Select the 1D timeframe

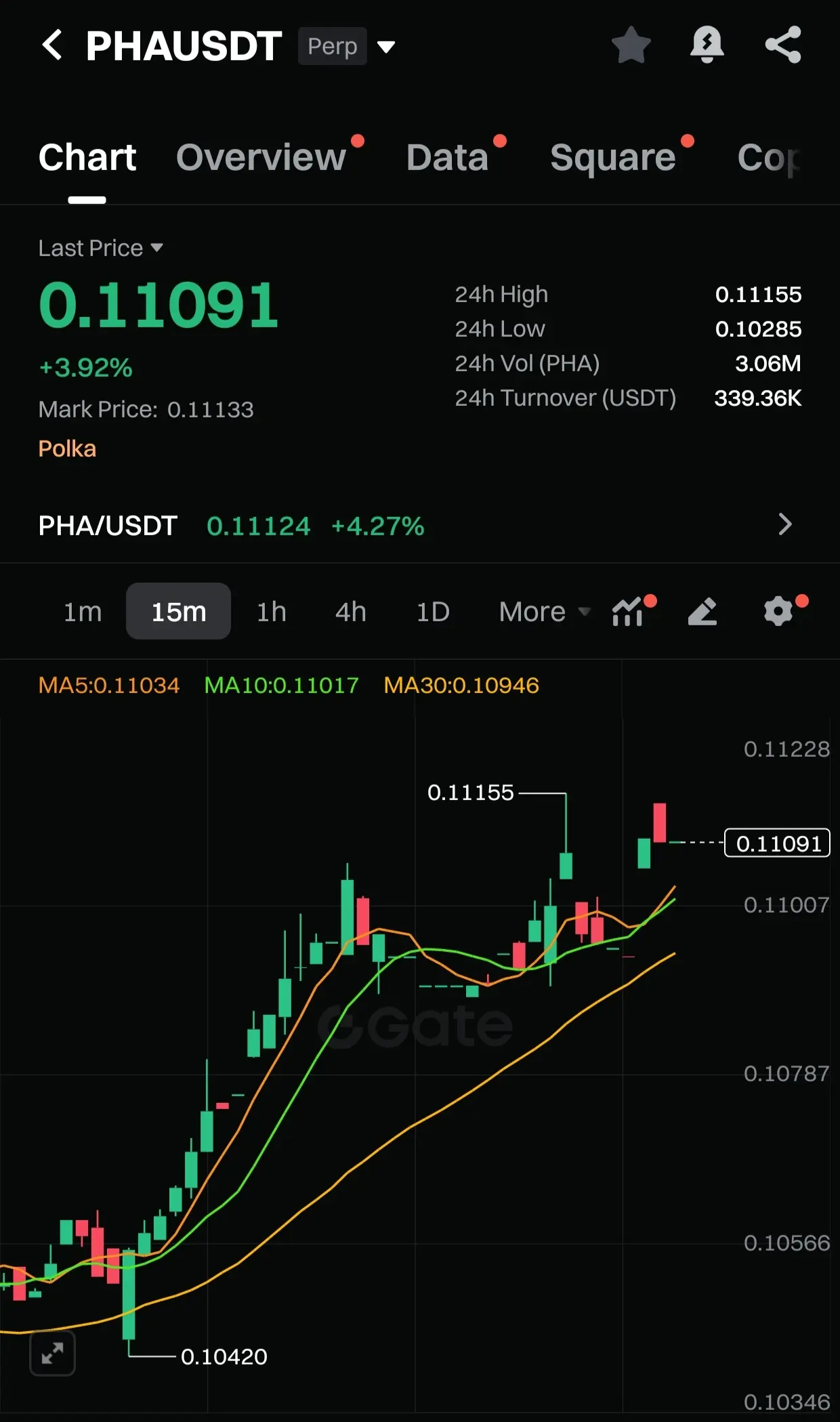(432, 612)
